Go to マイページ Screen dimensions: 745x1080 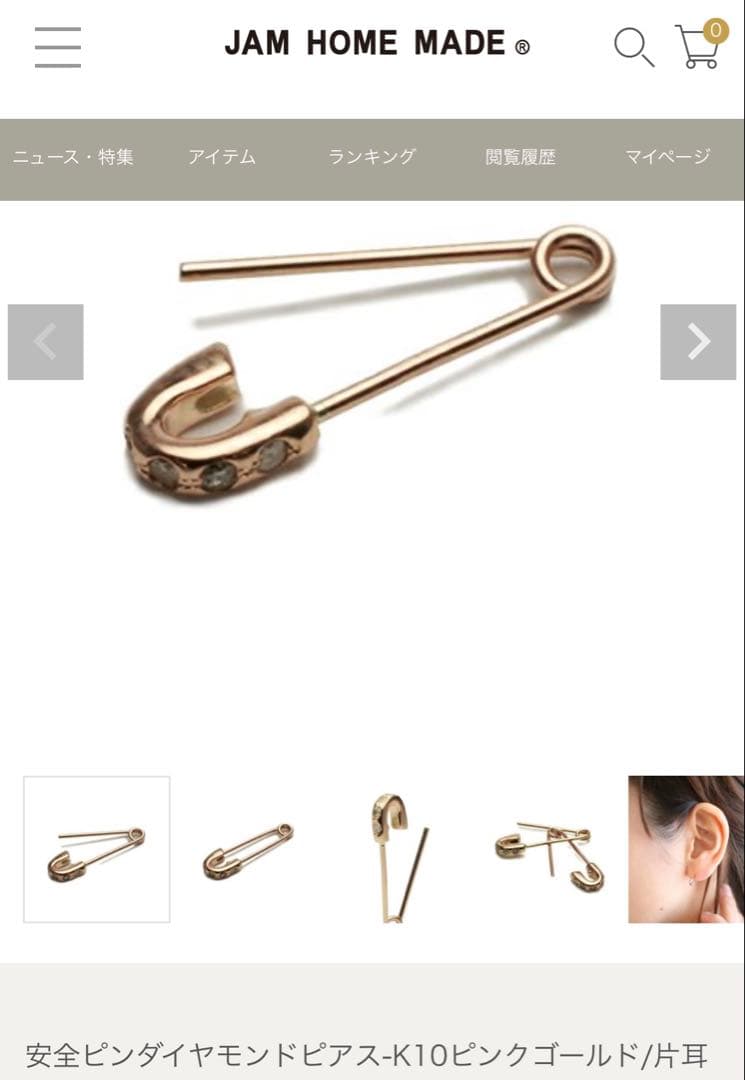667,157
